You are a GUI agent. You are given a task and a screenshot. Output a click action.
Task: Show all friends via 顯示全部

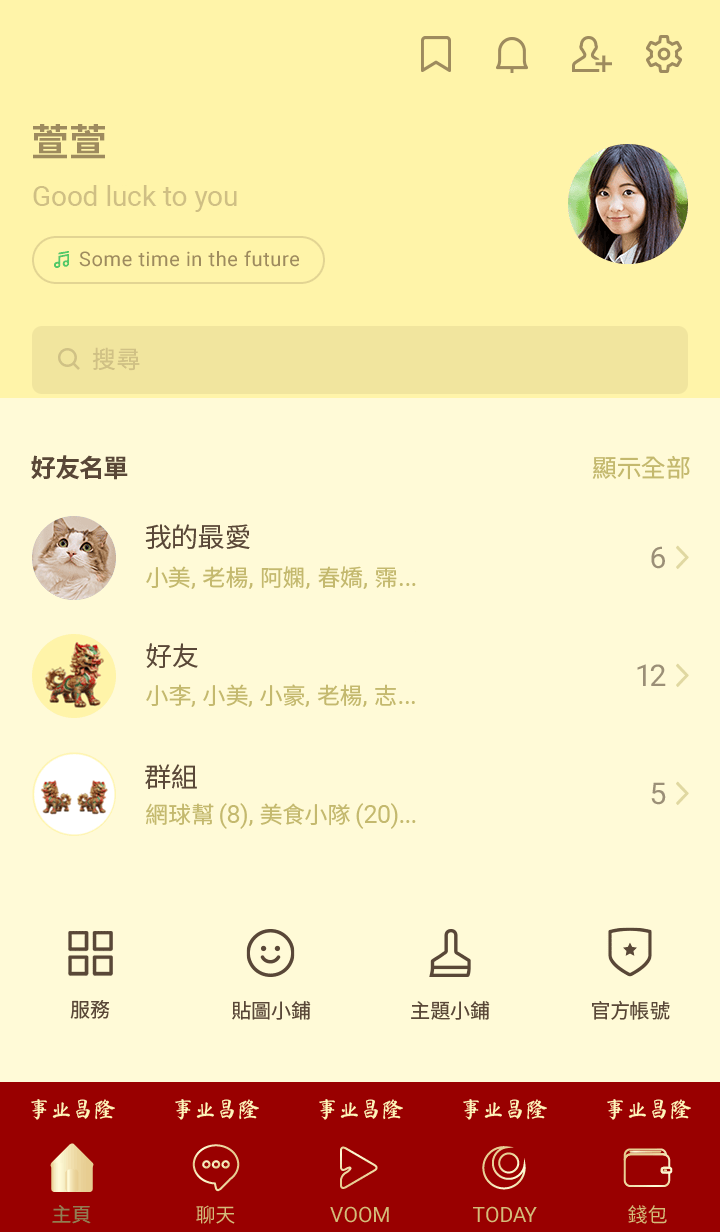[641, 468]
